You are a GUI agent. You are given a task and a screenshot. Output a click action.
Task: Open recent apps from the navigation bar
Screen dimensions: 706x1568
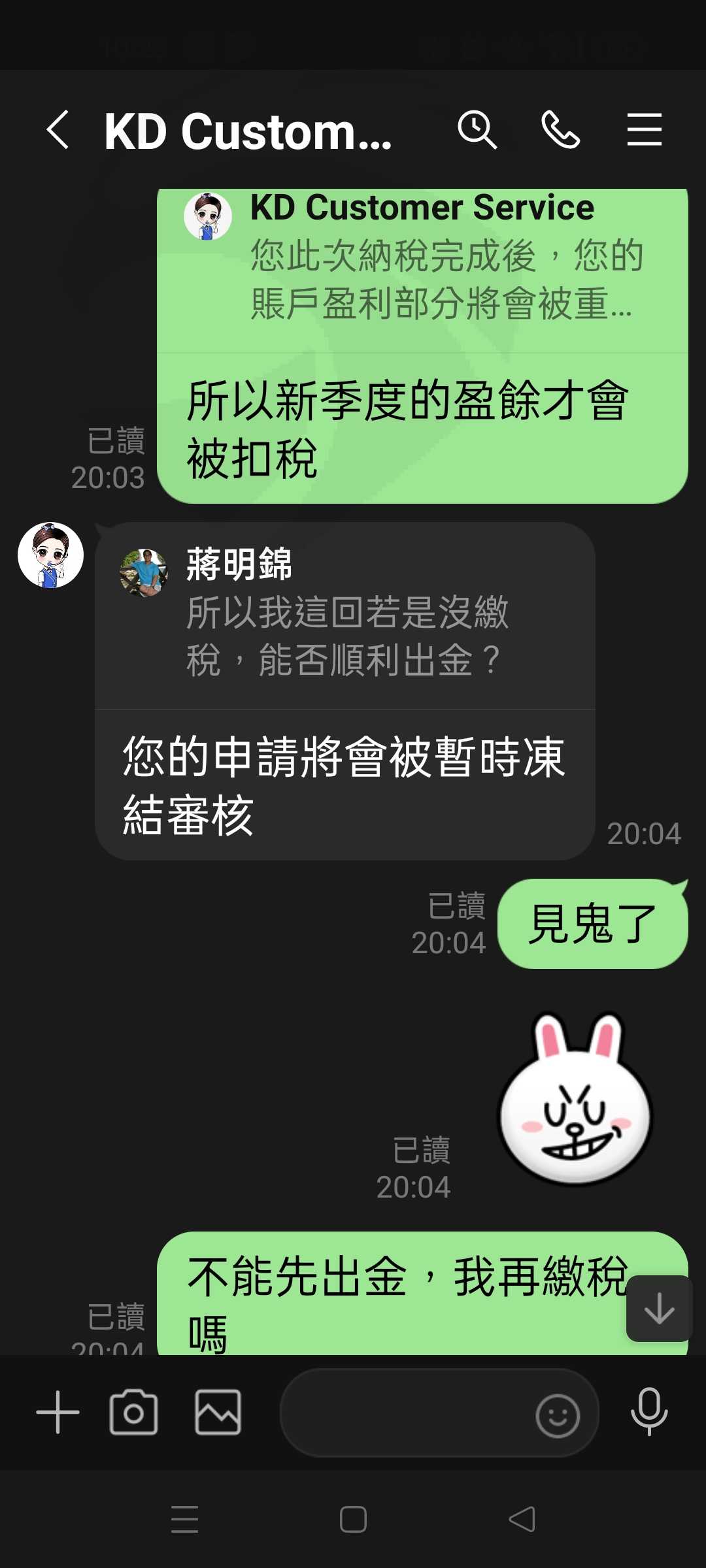point(184,1519)
